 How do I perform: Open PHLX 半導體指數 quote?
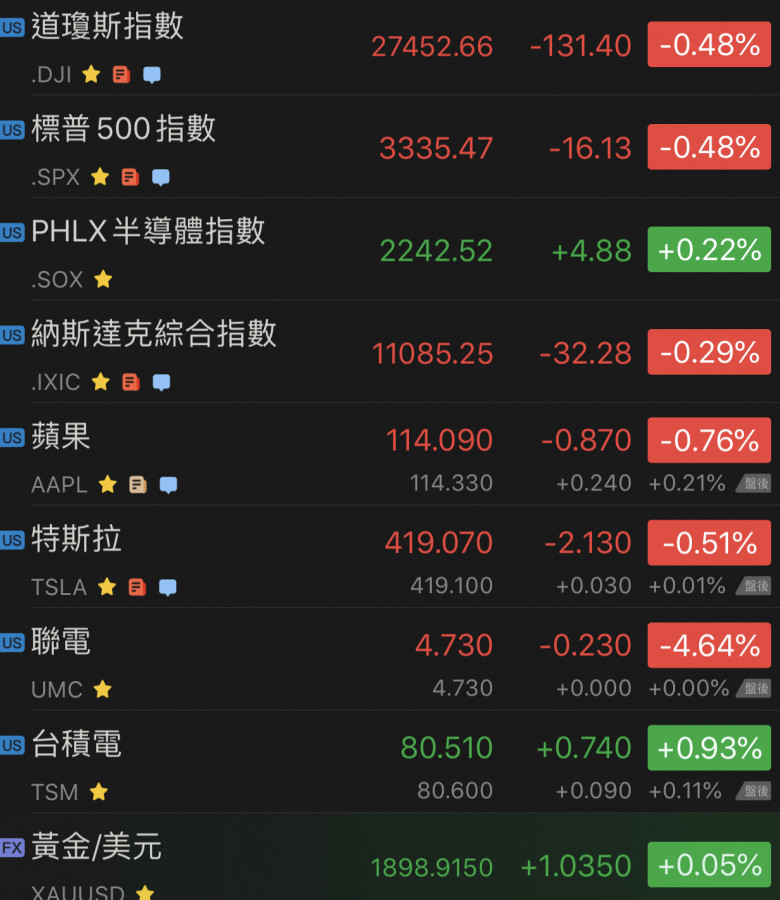pyautogui.click(x=148, y=232)
